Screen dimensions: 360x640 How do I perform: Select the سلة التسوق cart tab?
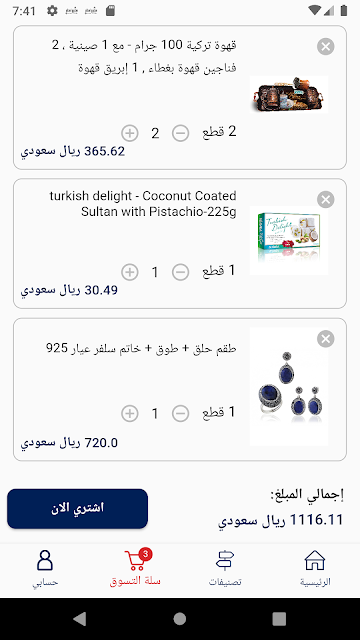tap(135, 568)
